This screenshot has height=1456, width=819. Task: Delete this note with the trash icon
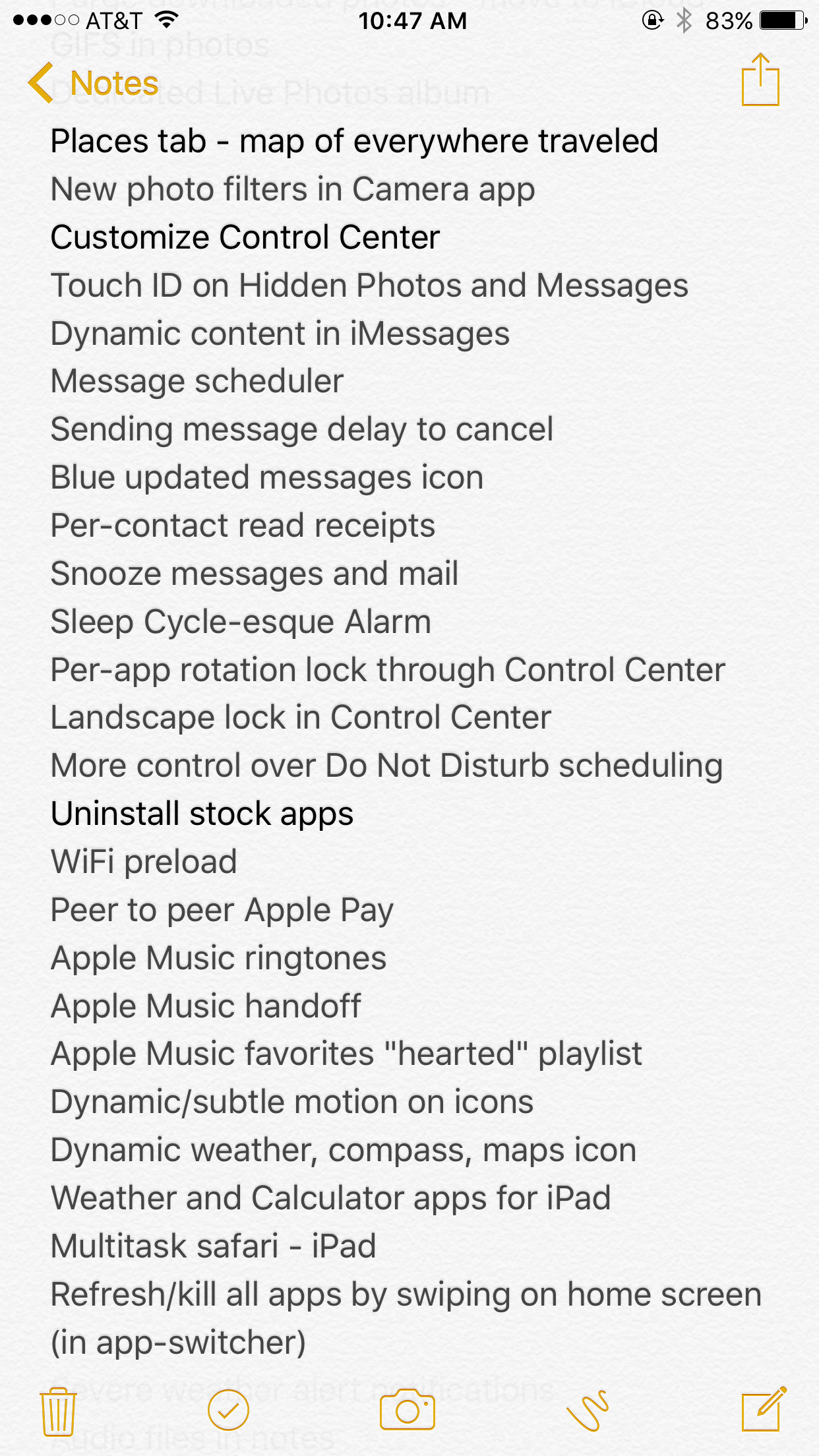coord(58,1411)
